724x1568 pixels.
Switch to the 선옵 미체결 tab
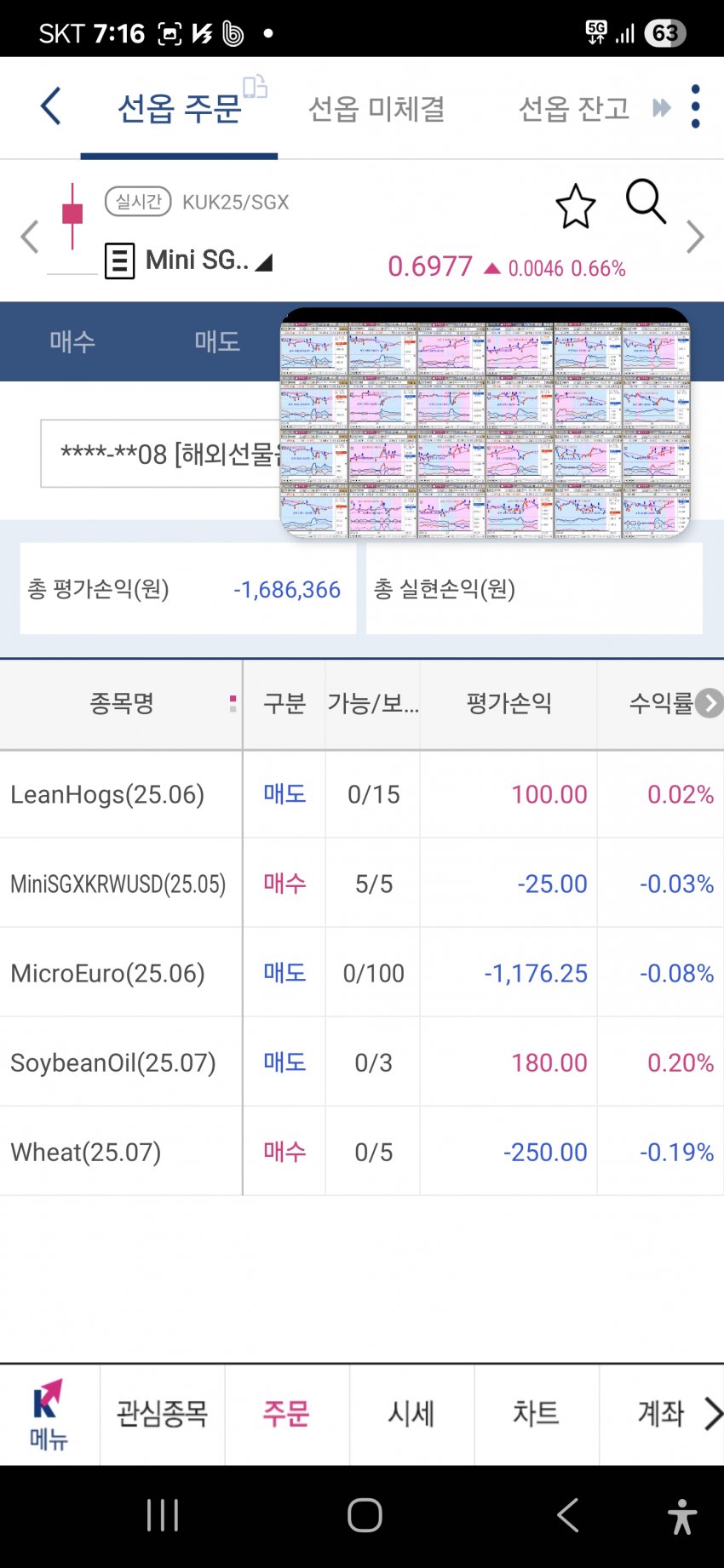pyautogui.click(x=376, y=108)
